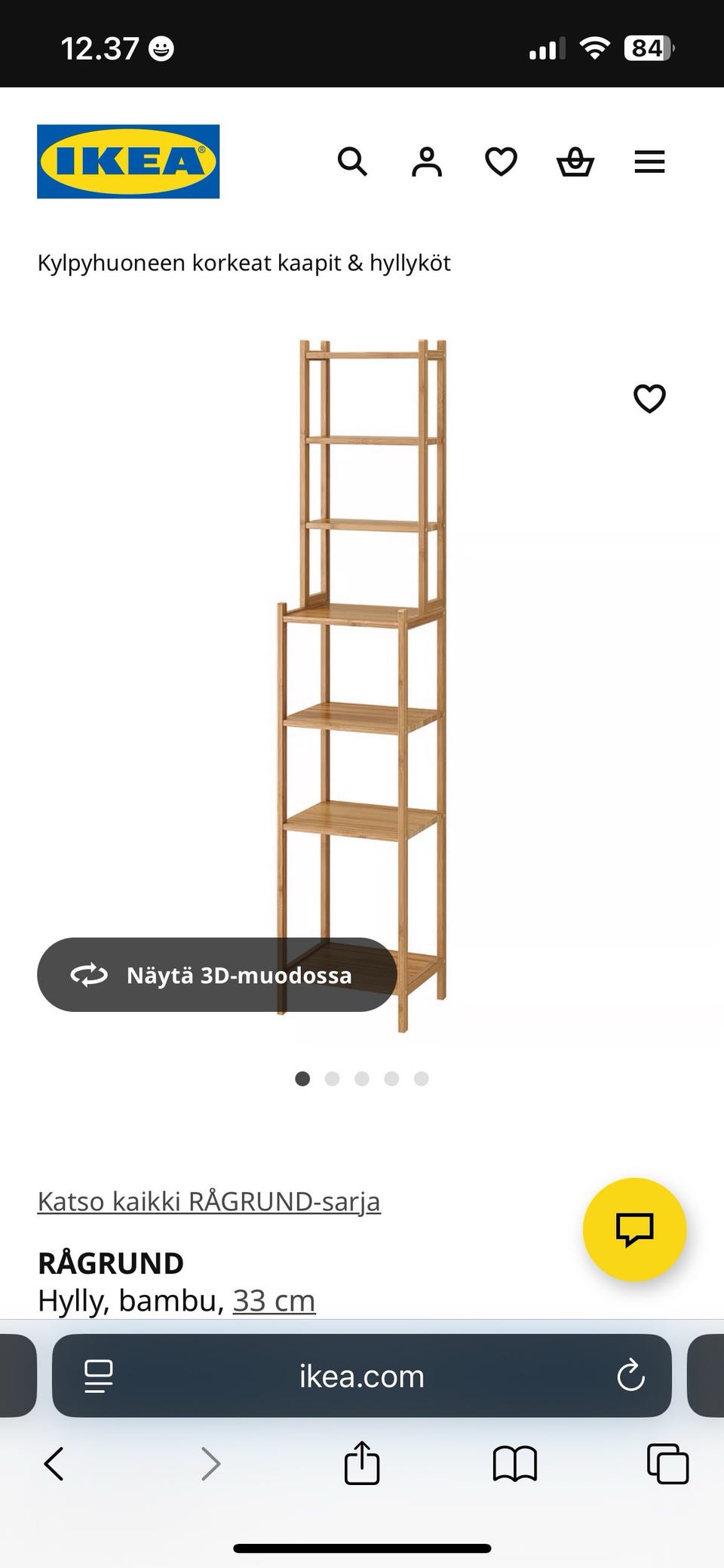Open the Safari tab overview

coord(666,1462)
